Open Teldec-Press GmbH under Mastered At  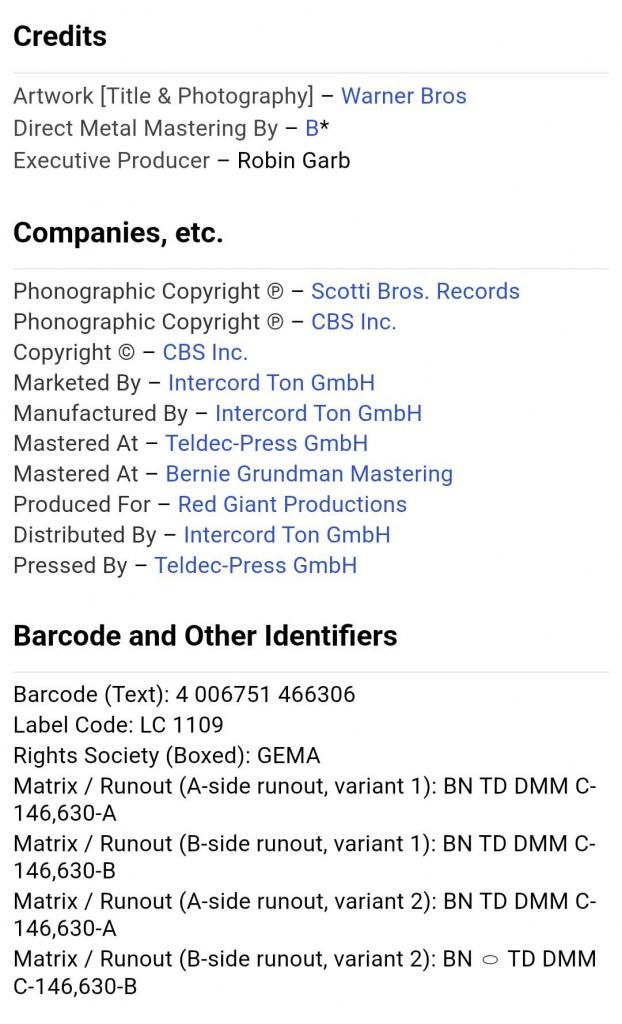click(x=267, y=443)
